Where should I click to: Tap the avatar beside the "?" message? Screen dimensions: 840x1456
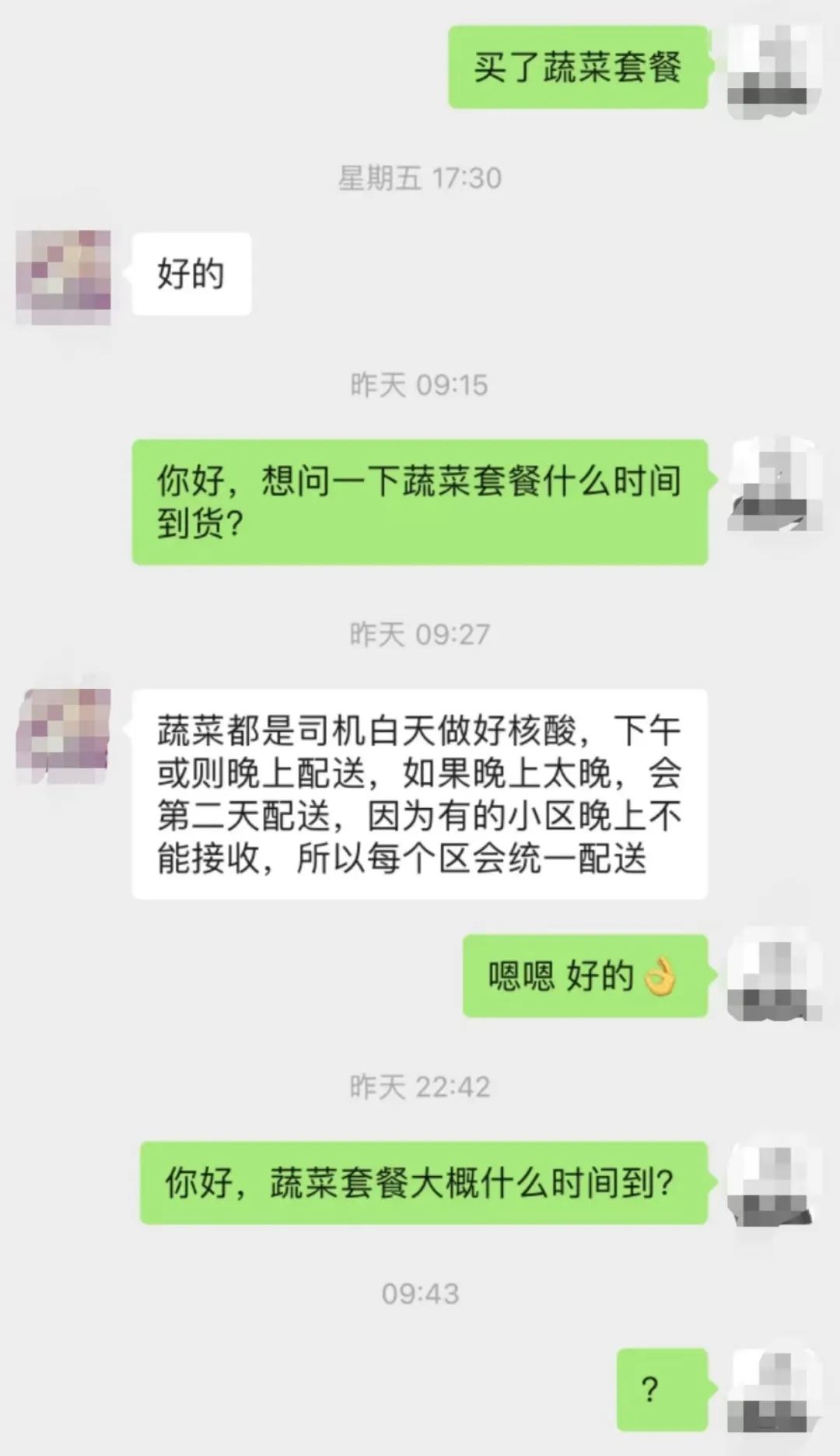click(x=773, y=1390)
